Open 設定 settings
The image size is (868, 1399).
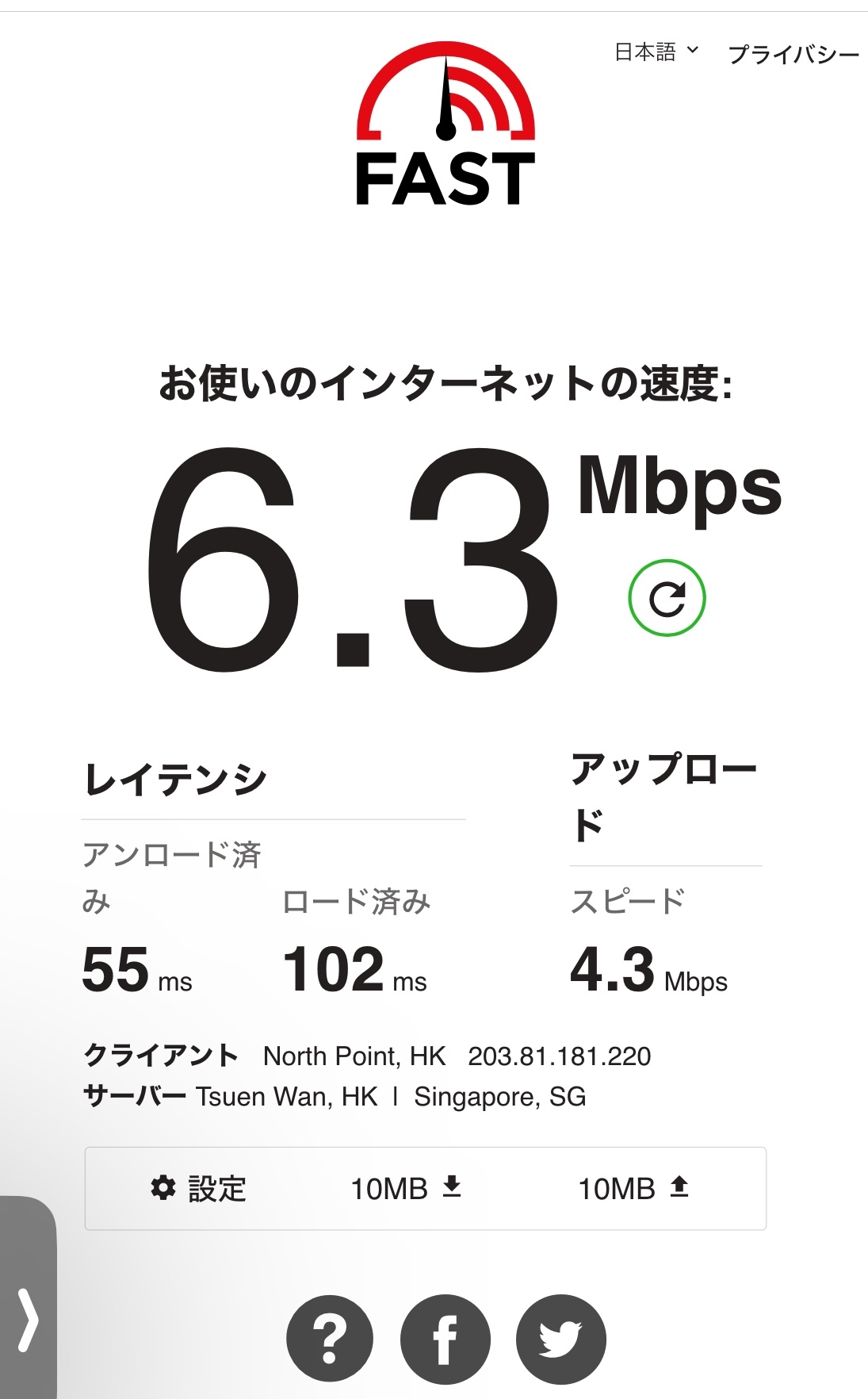[x=199, y=1188]
